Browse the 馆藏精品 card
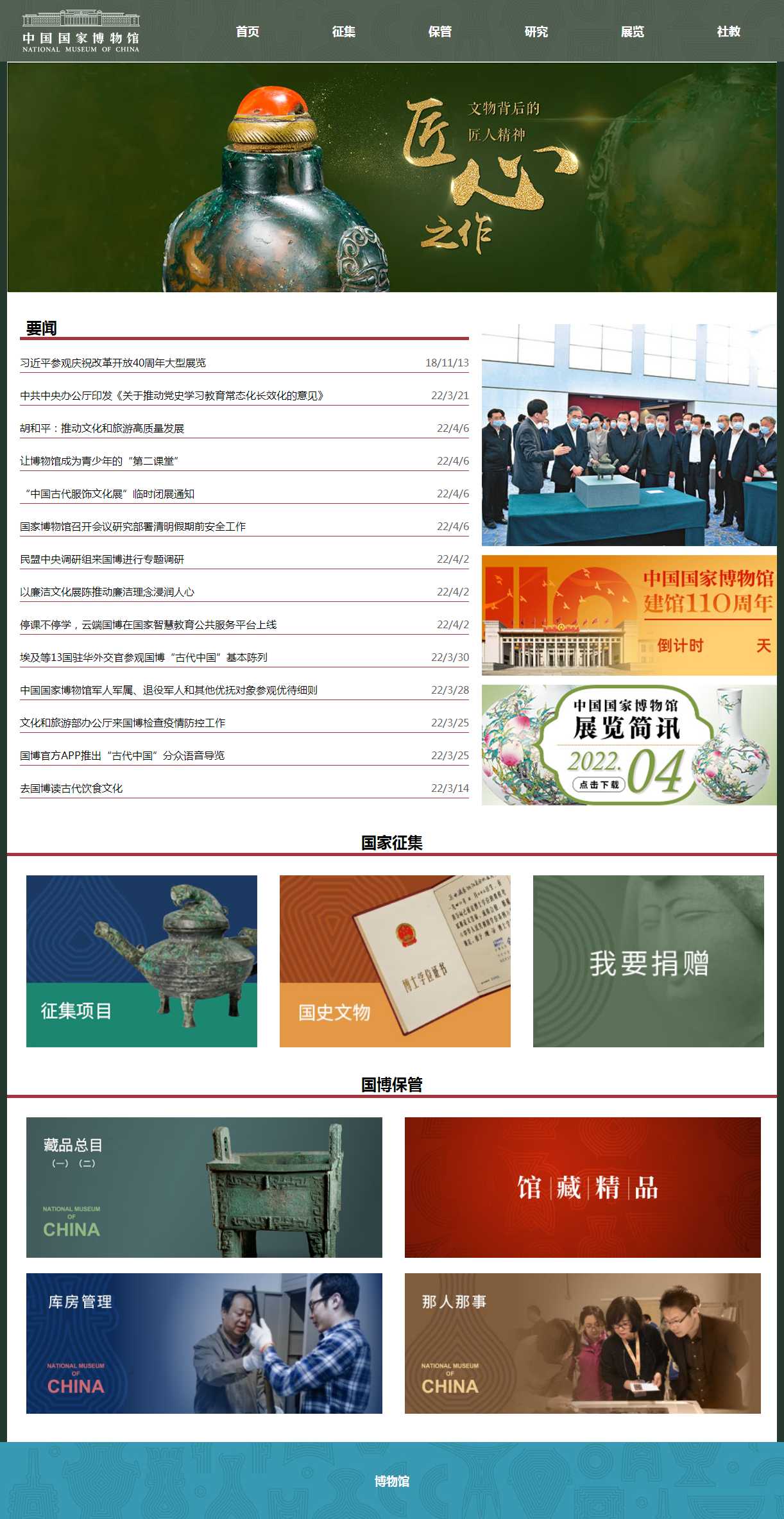Viewport: 784px width, 1519px height. pos(583,1187)
